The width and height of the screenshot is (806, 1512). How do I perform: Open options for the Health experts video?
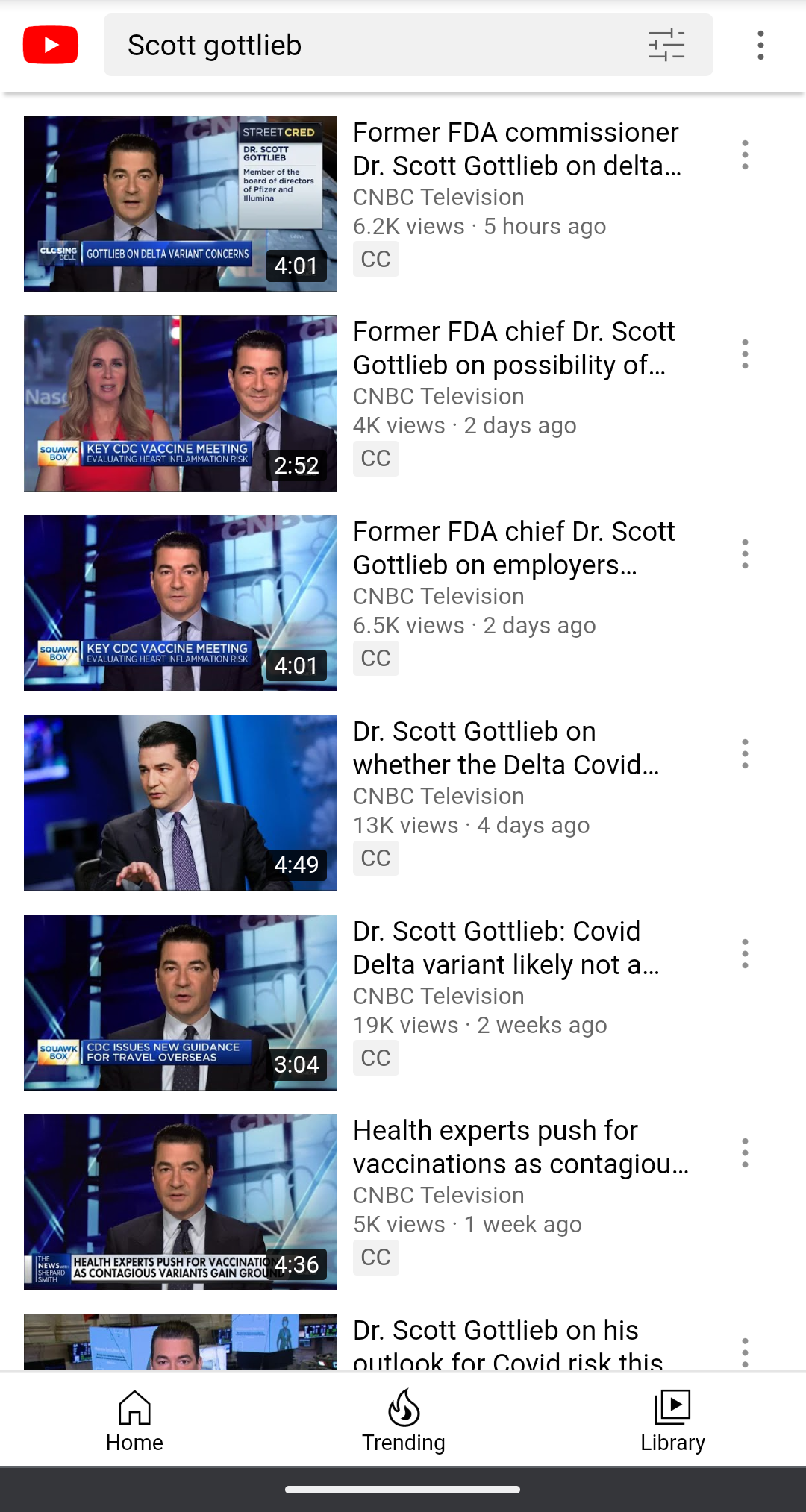pos(745,1153)
